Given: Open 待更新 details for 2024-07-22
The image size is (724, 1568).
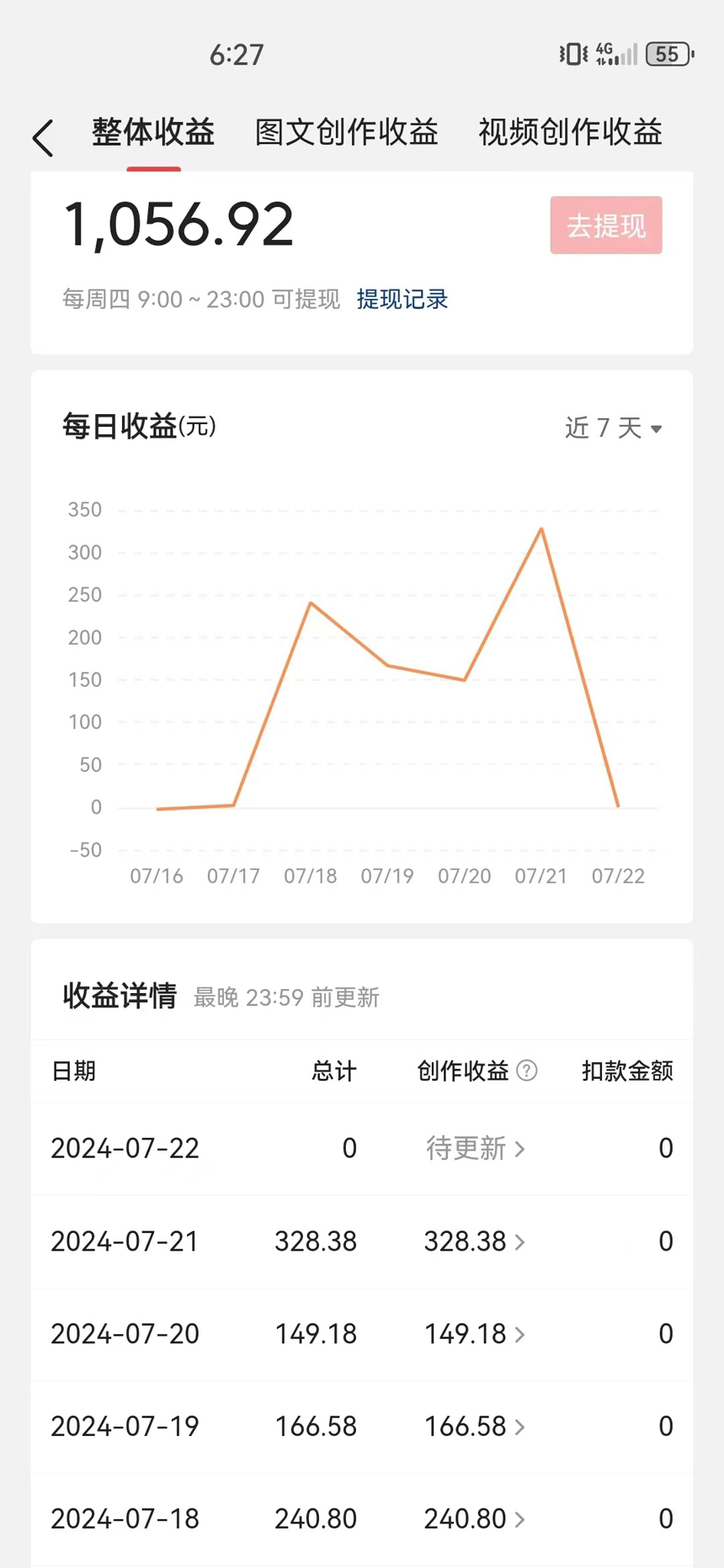Looking at the screenshot, I should pyautogui.click(x=475, y=1148).
